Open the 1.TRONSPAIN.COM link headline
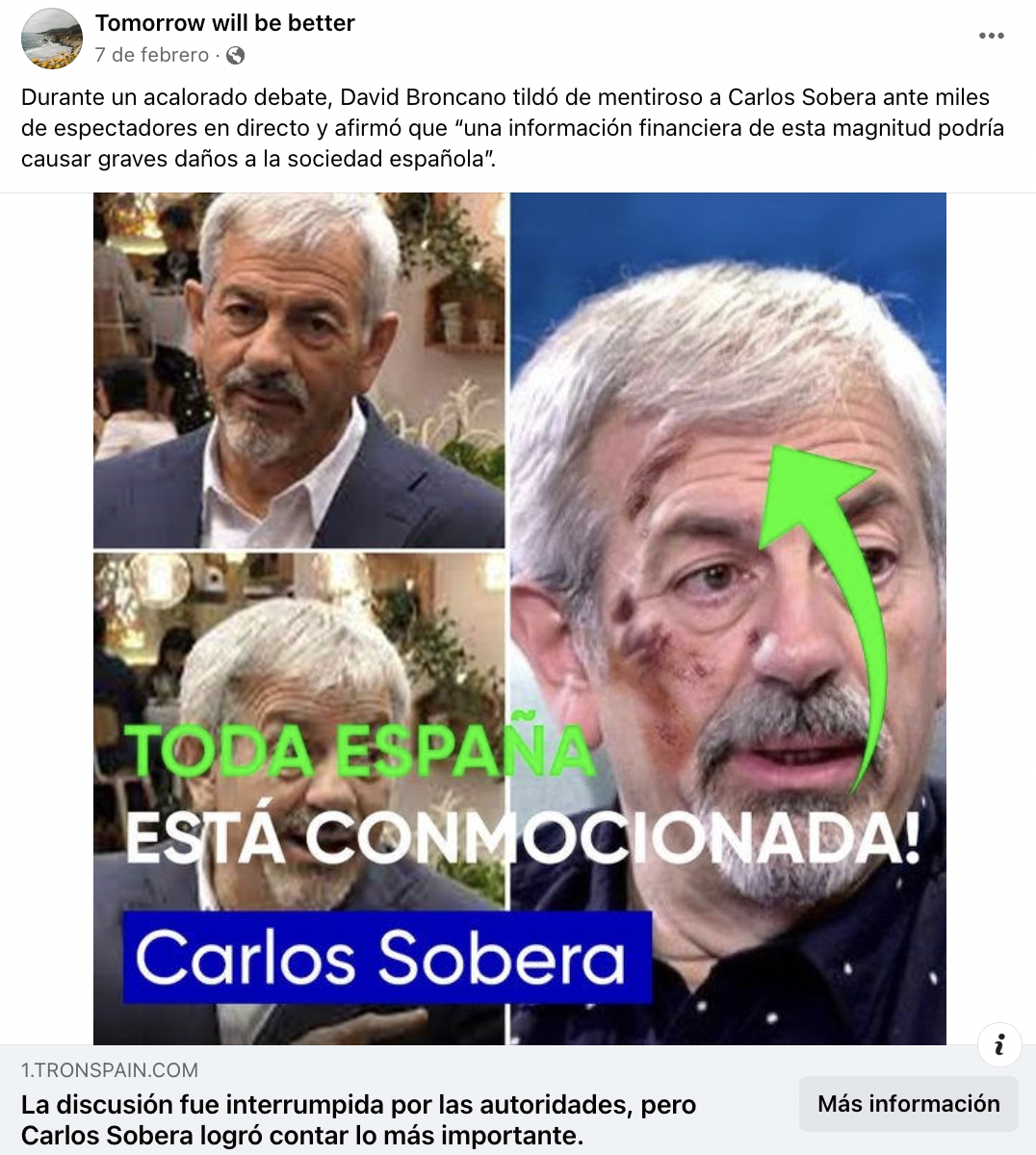This screenshot has height=1155, width=1036. 358,1119
